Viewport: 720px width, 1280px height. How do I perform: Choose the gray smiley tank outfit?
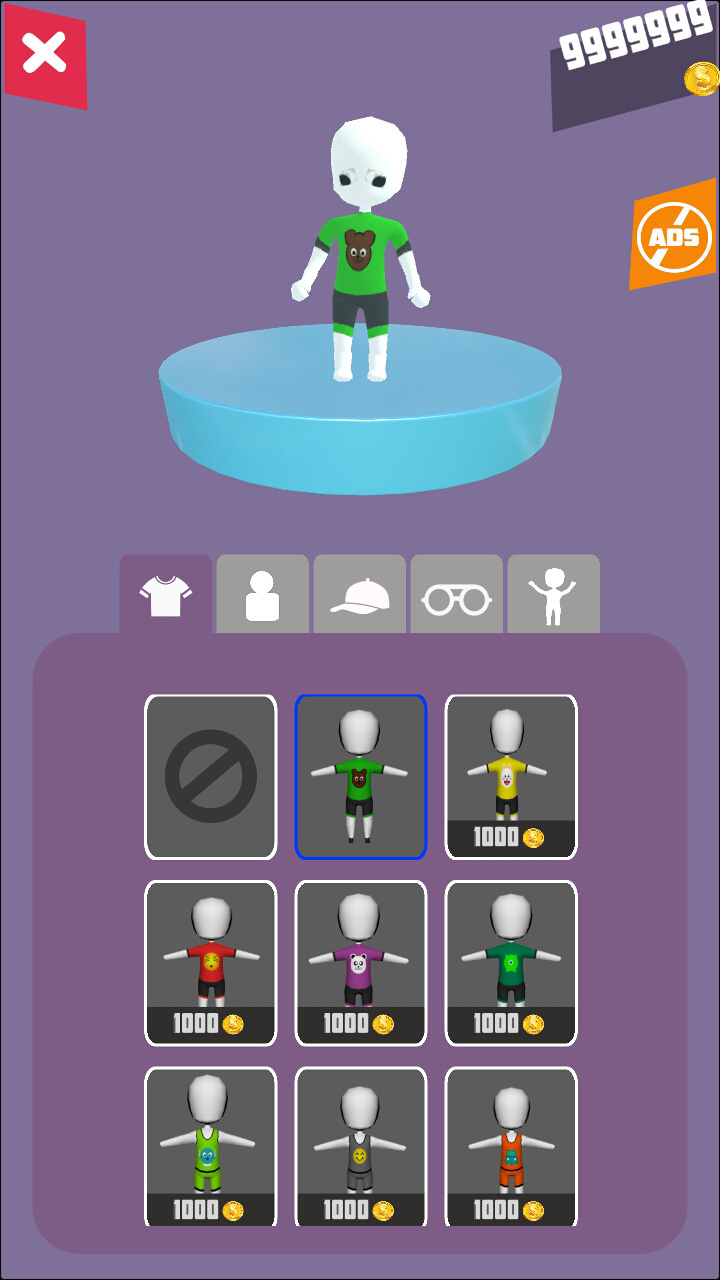361,1148
